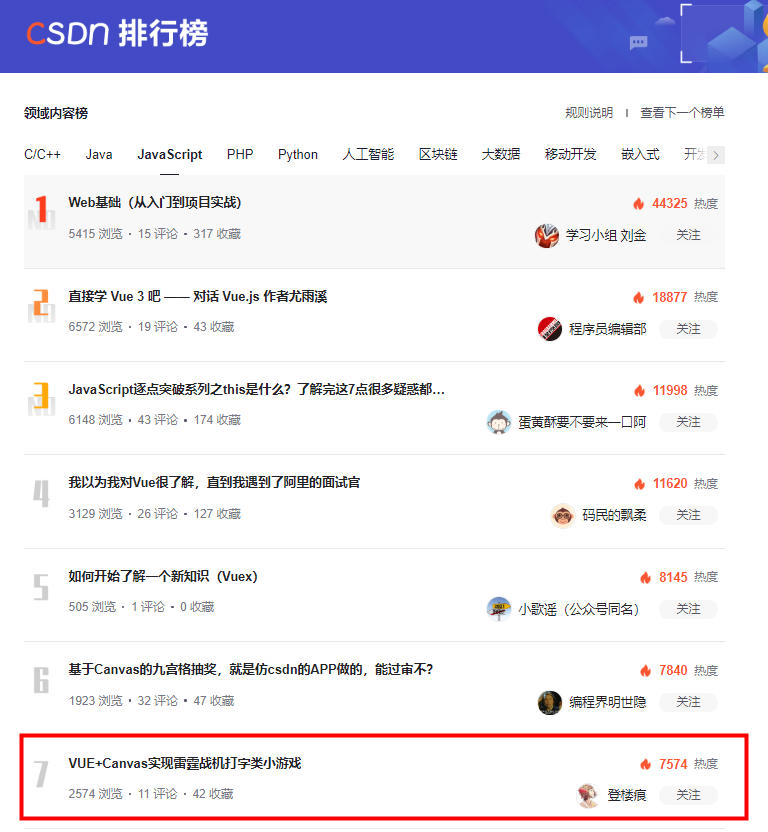Open the 大数据 tab
This screenshot has width=768, height=832.
tap(501, 154)
